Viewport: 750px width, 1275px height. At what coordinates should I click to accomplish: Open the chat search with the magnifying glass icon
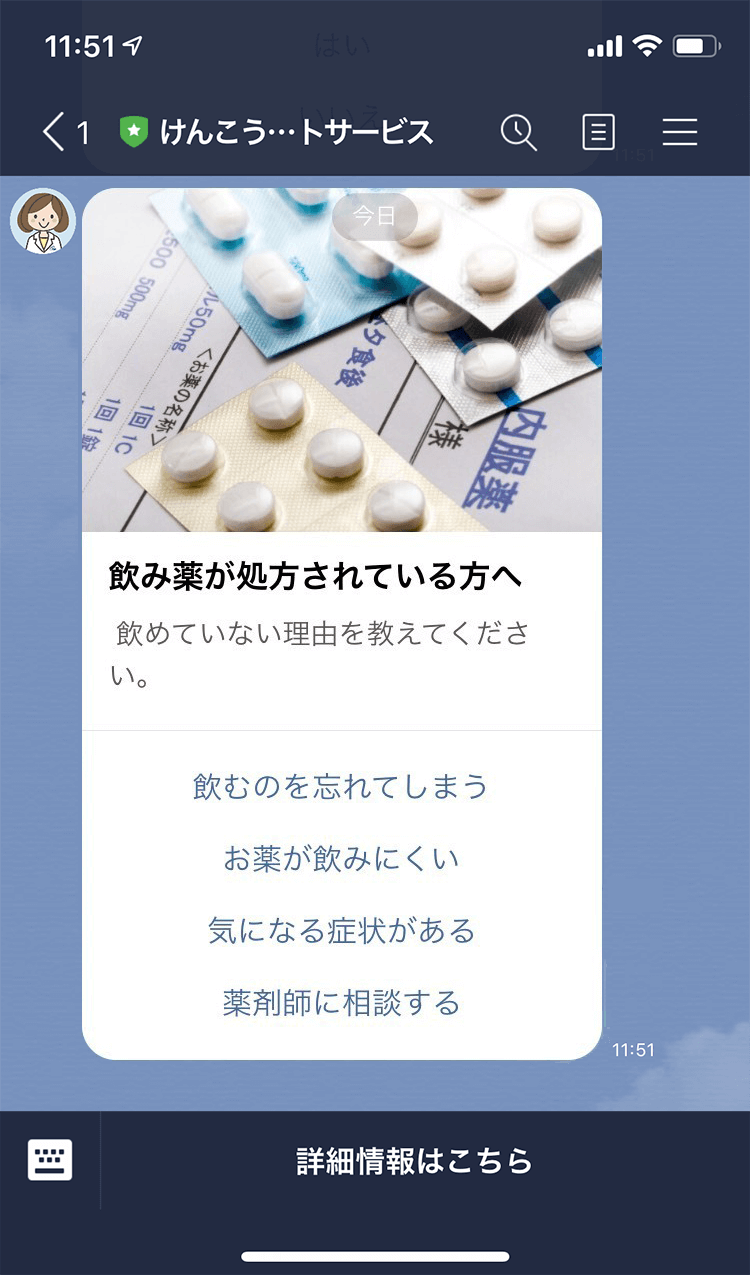coord(519,131)
